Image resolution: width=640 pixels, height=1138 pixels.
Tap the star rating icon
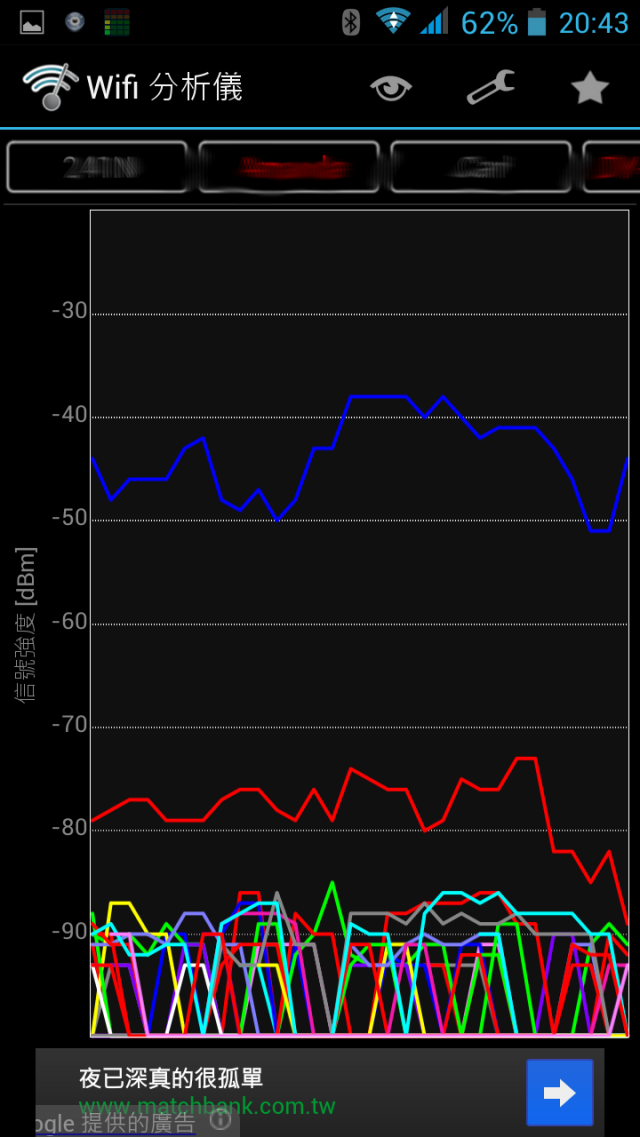590,88
